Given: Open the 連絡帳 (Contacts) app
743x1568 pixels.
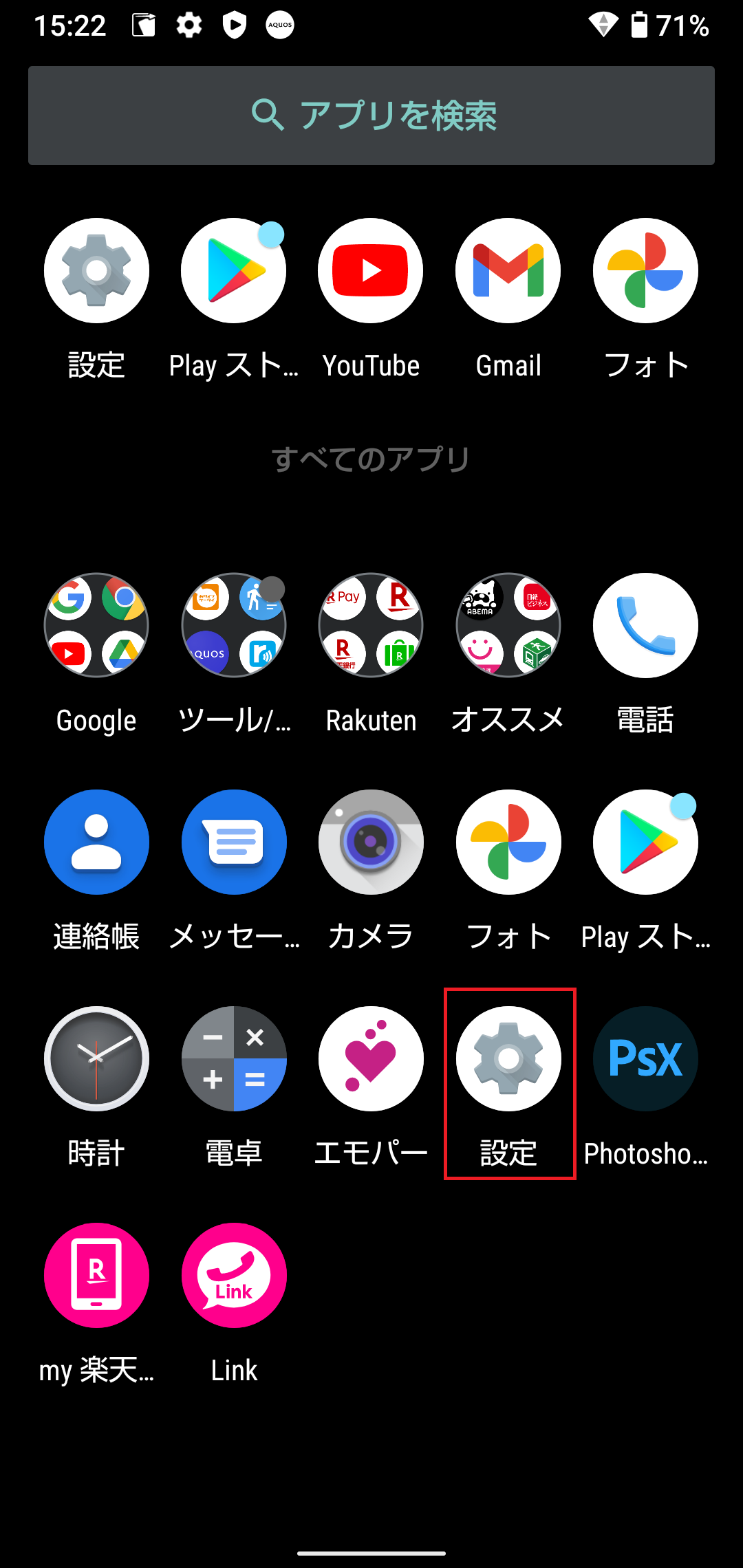Looking at the screenshot, I should [x=96, y=842].
